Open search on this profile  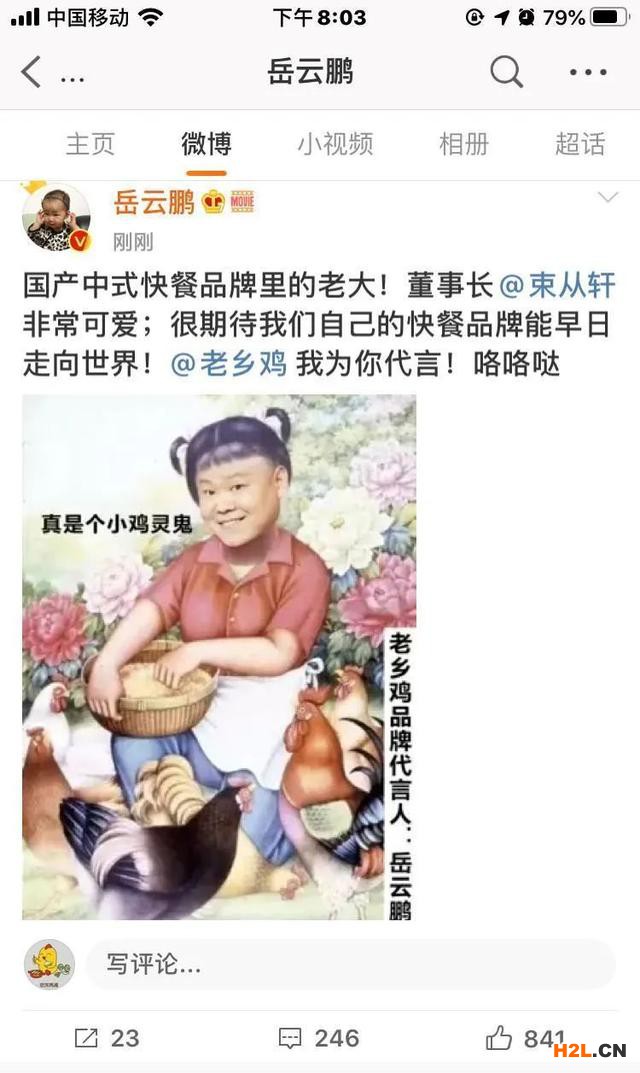(506, 72)
